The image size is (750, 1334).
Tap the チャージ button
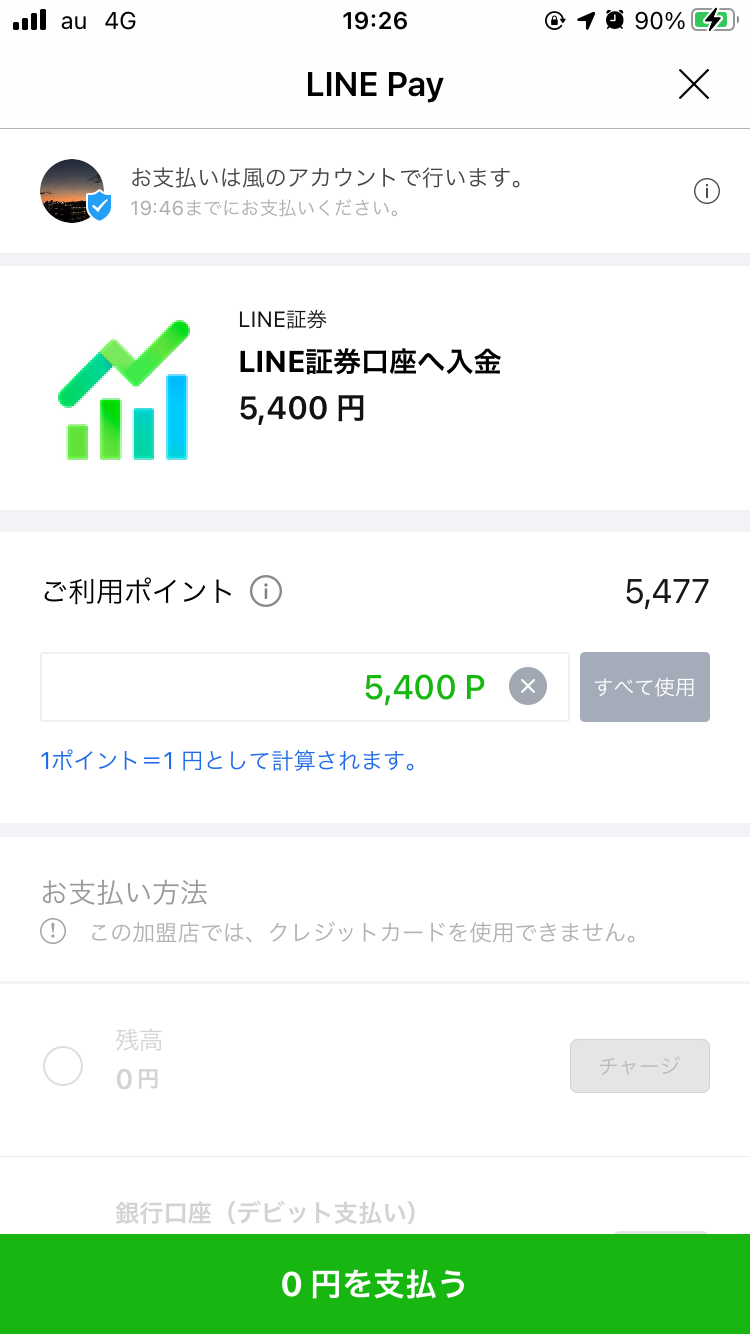tap(640, 1066)
